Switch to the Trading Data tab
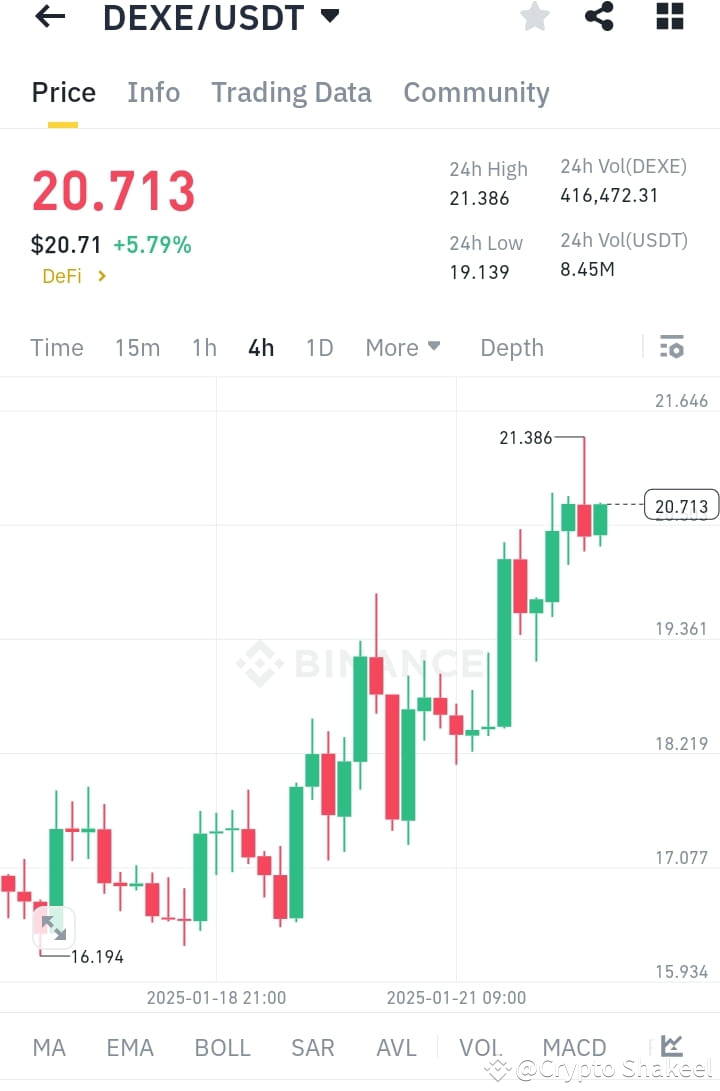This screenshot has width=720, height=1091. (291, 92)
